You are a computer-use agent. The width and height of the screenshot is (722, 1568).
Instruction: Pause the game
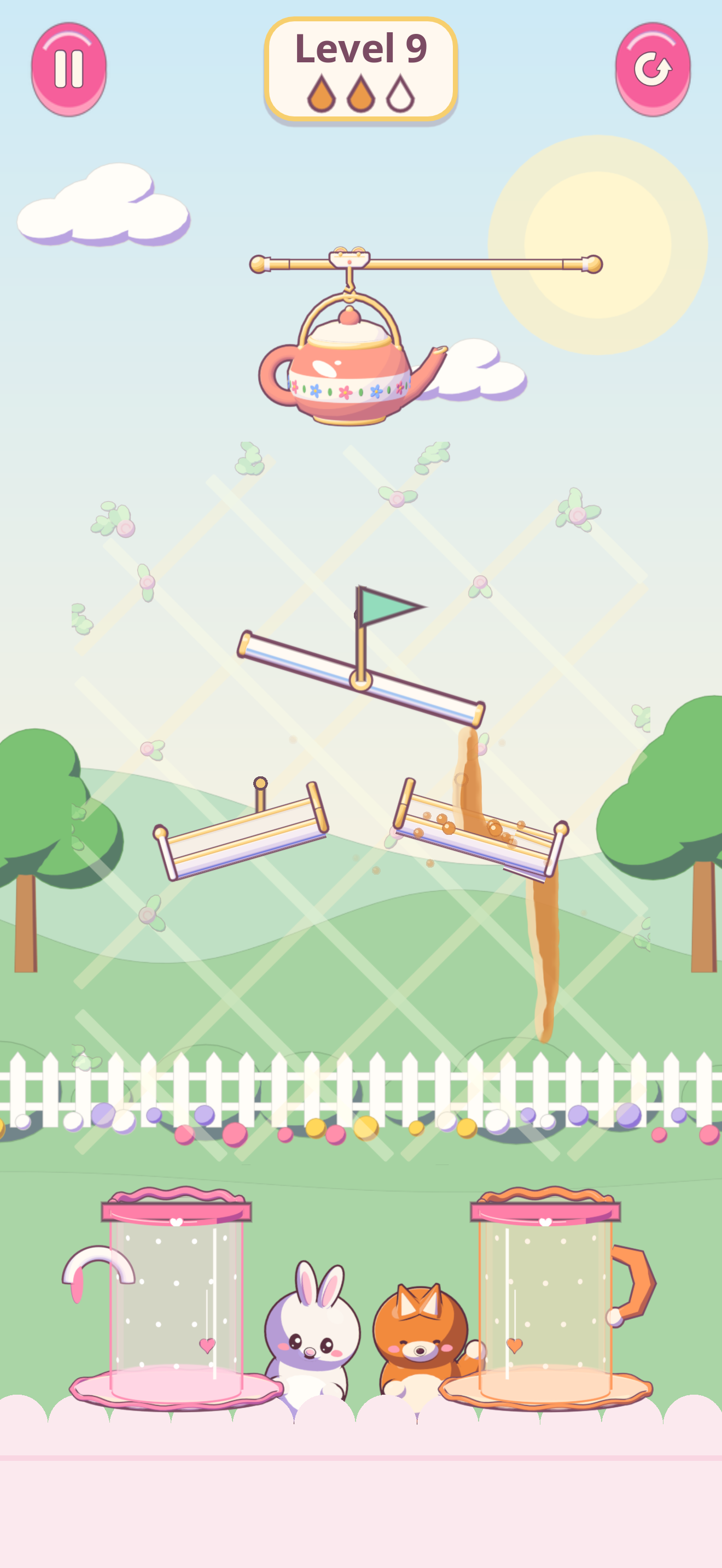pos(69,68)
